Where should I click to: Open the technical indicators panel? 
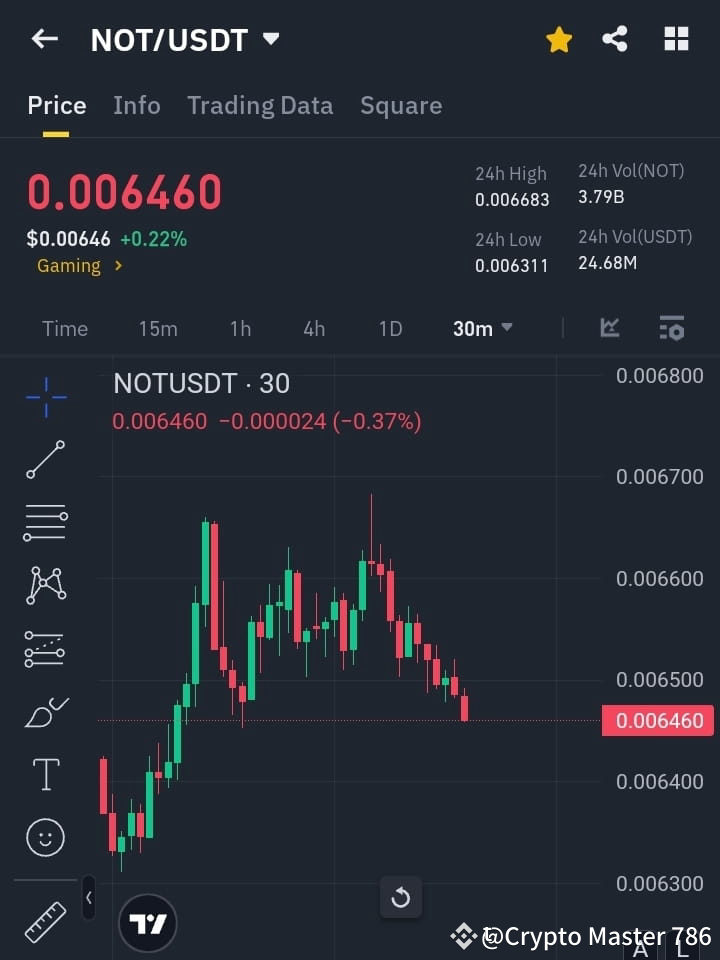coord(609,328)
